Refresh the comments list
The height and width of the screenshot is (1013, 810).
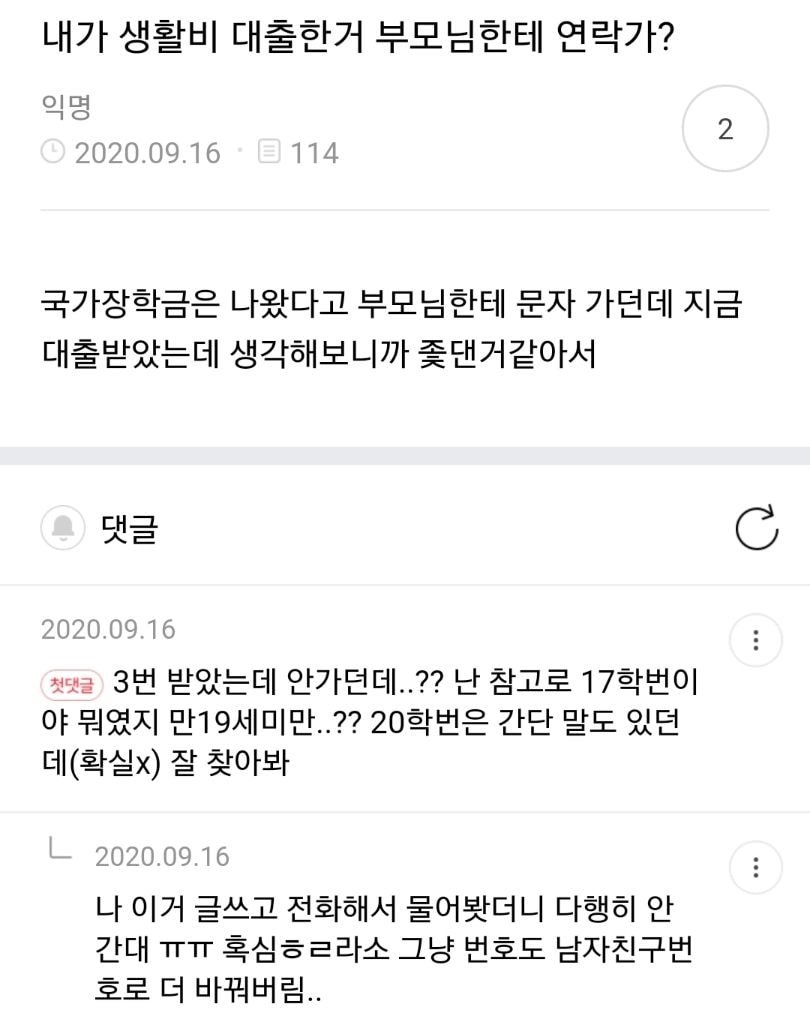(756, 529)
